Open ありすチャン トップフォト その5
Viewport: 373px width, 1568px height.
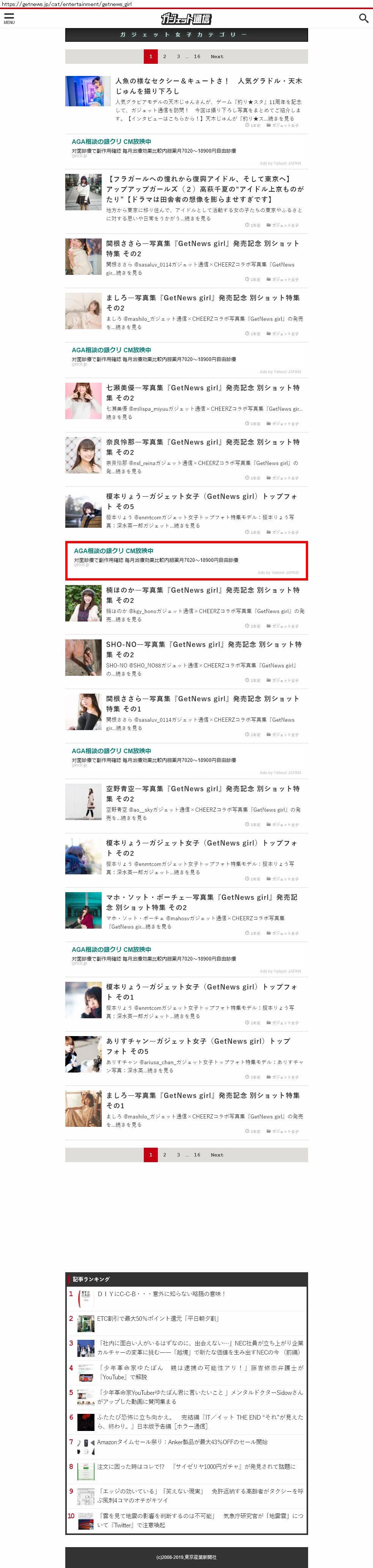pos(198,1046)
